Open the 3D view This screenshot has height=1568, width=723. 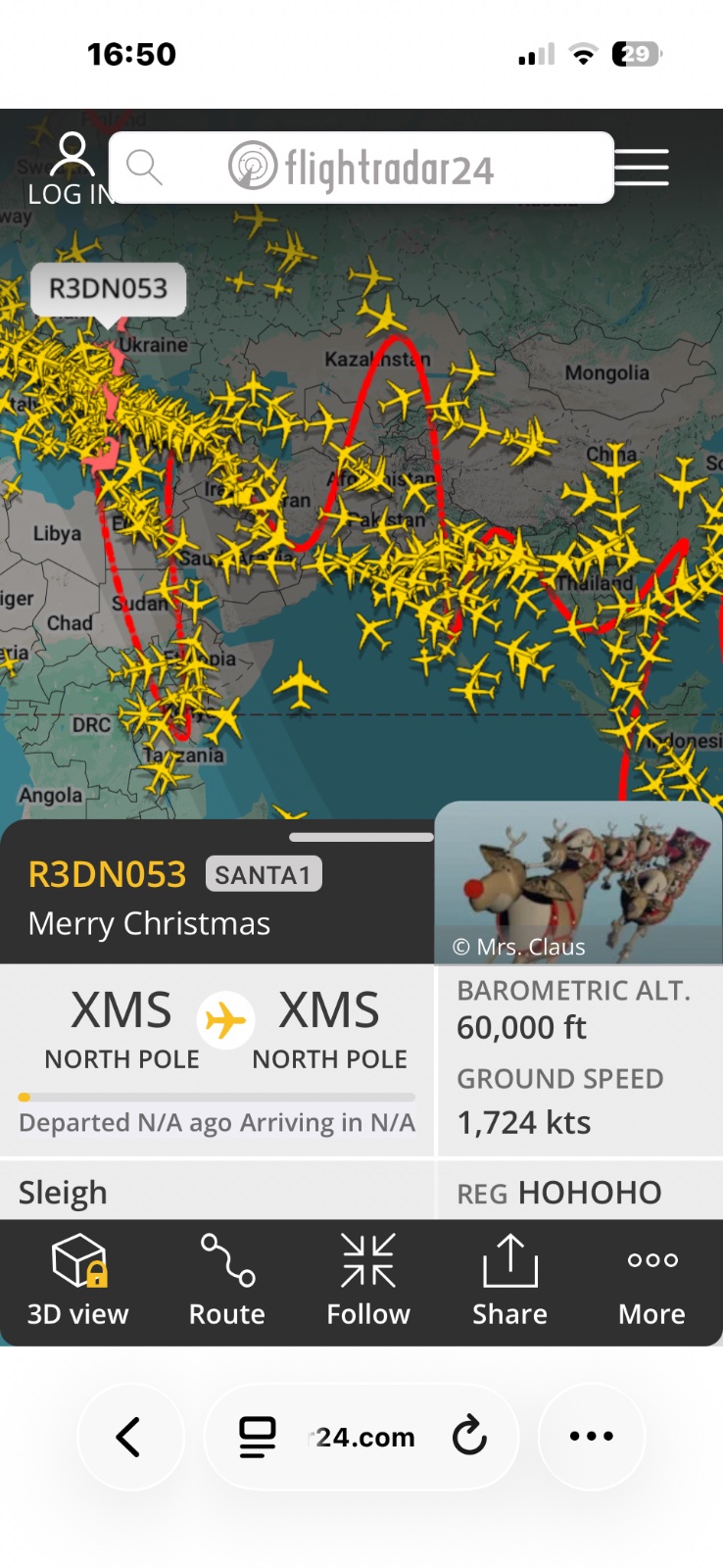click(77, 1280)
